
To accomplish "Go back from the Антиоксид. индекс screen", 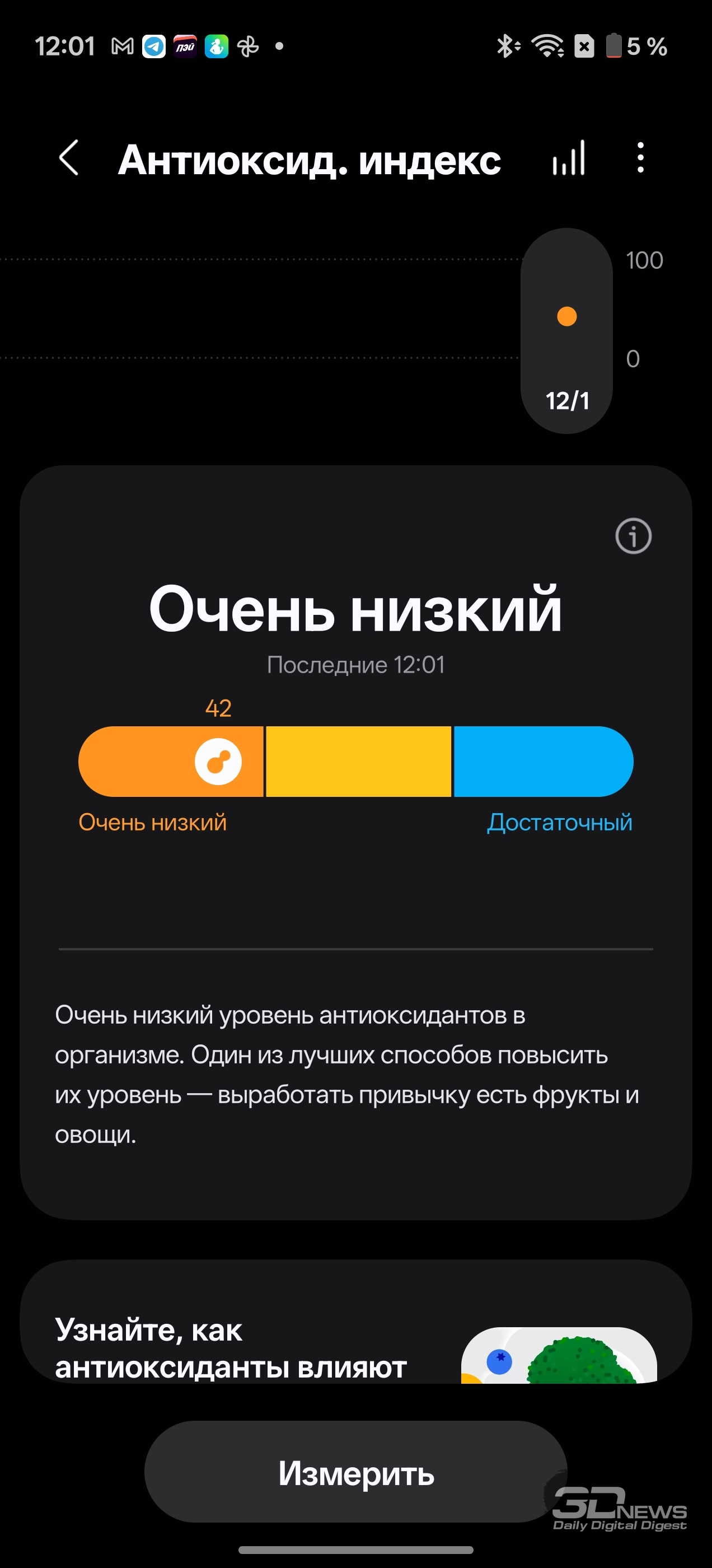I will coord(69,158).
